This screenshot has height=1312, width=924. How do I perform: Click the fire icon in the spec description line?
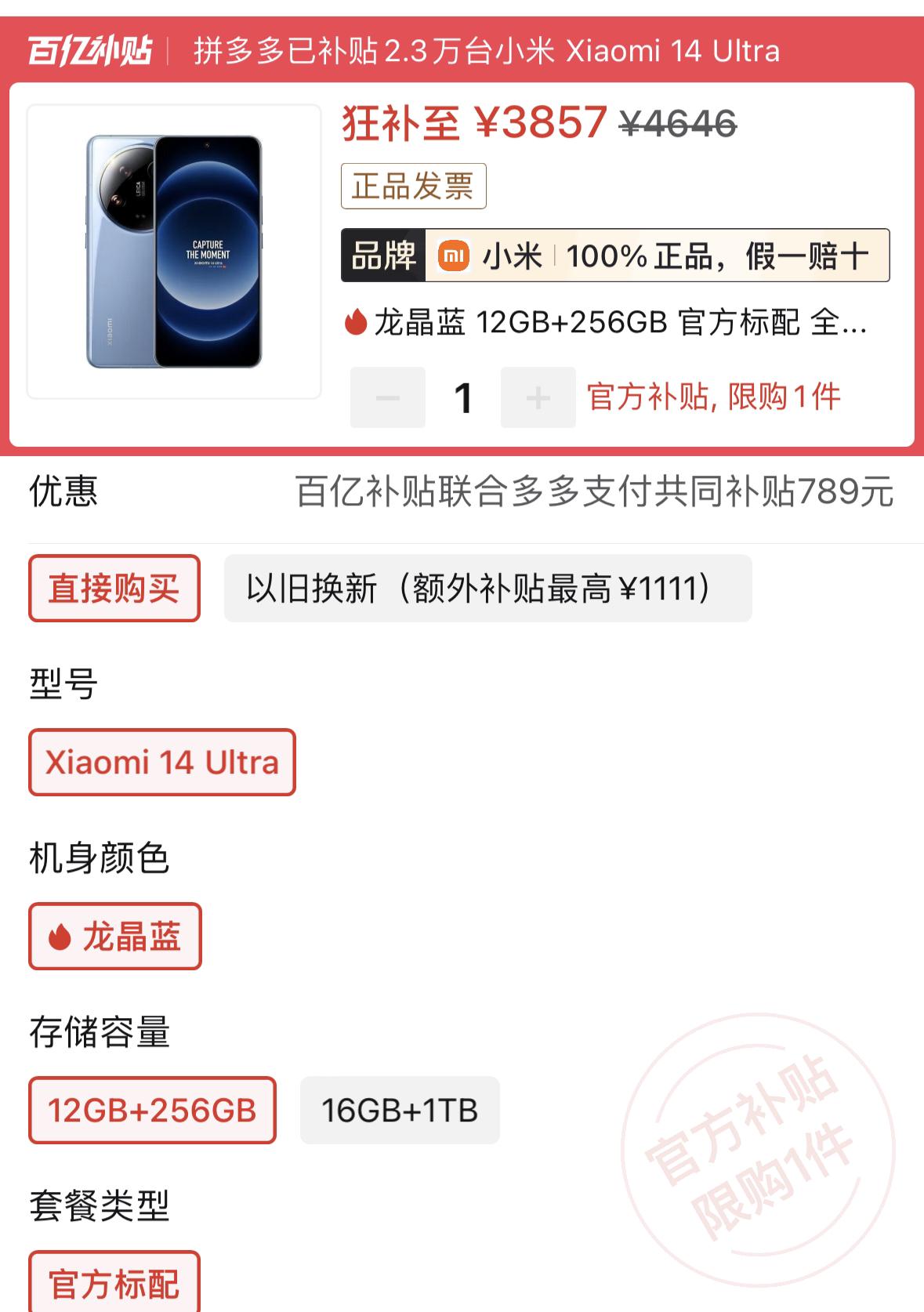click(357, 322)
